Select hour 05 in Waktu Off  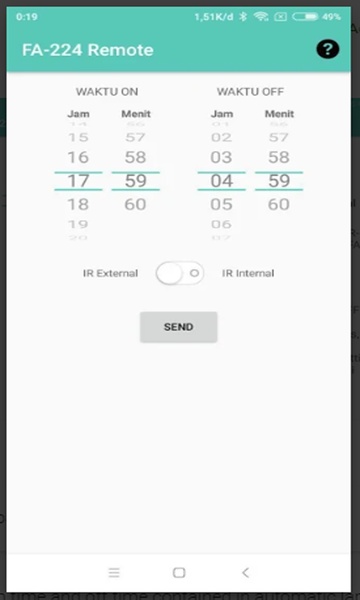pyautogui.click(x=222, y=205)
